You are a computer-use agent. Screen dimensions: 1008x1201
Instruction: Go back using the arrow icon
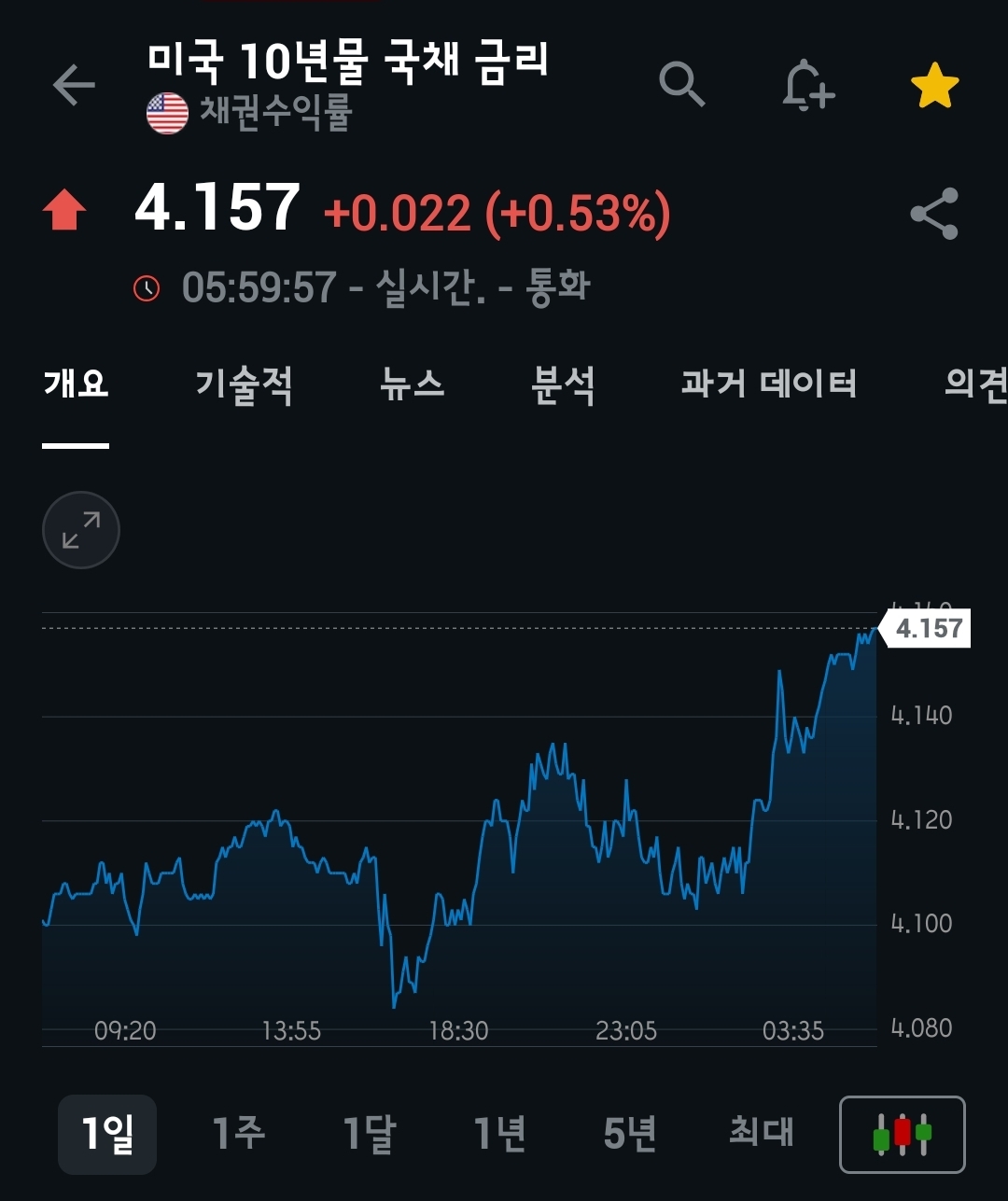coord(75,86)
